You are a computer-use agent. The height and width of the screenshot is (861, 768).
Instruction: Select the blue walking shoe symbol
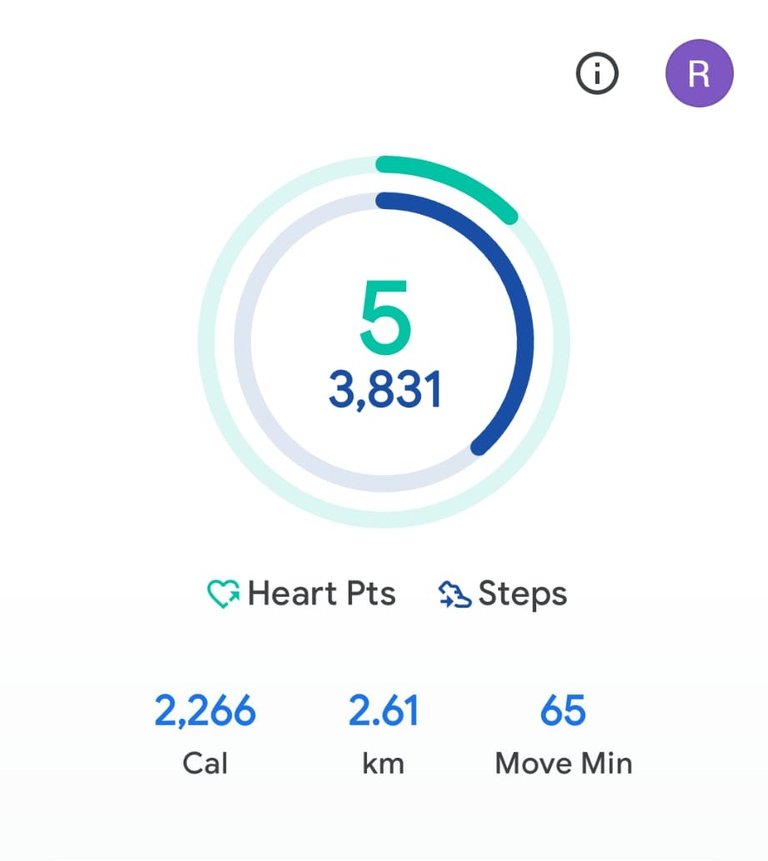[x=455, y=592]
